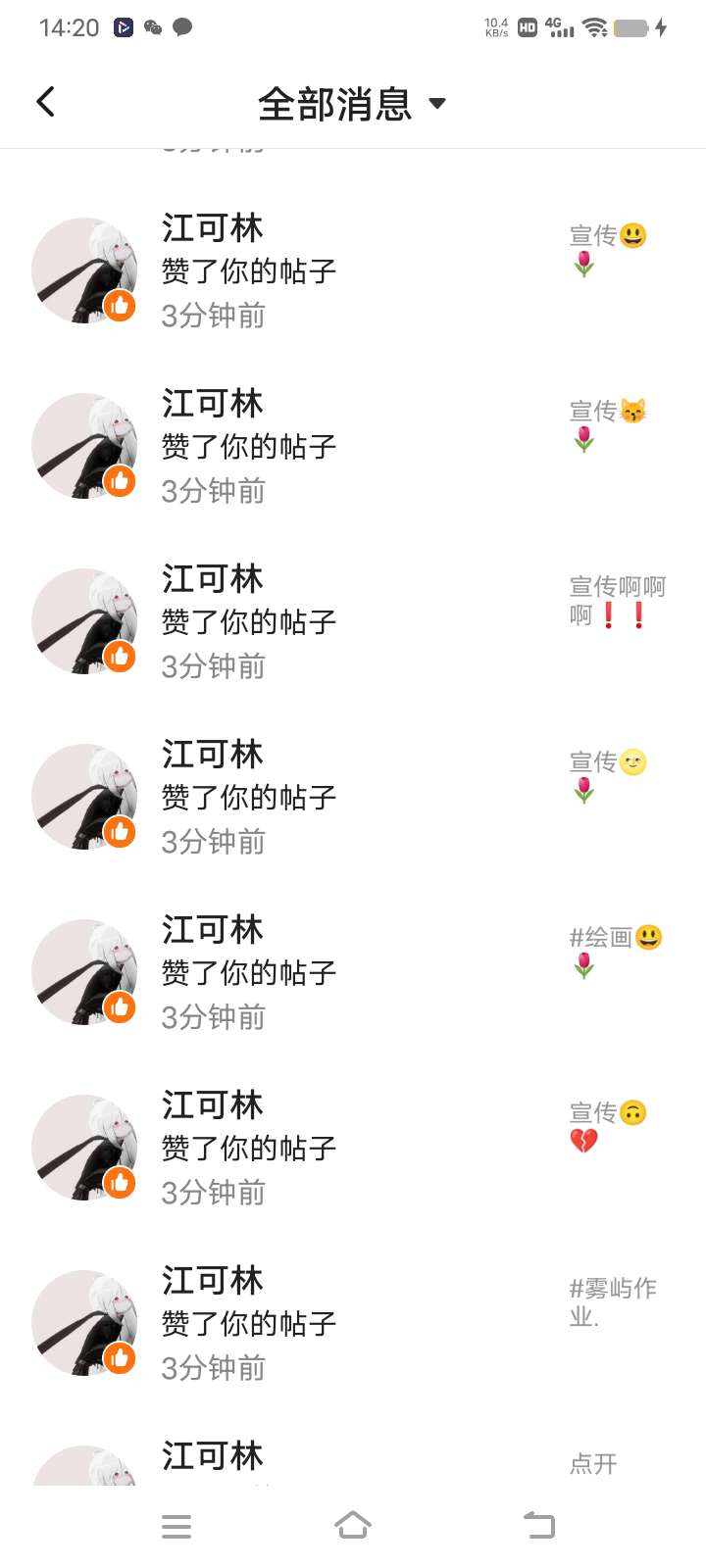Open the like notification for post #绘画
This screenshot has height=1568, width=706.
click(353, 972)
